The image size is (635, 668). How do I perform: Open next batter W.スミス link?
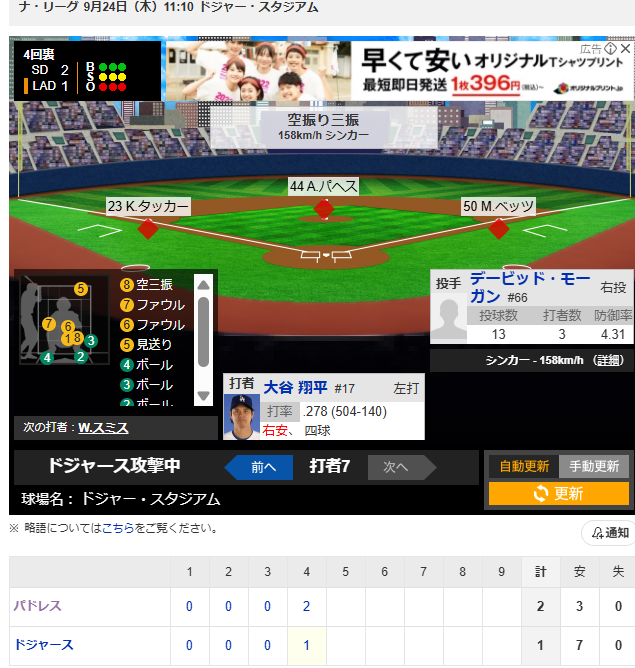coord(103,428)
